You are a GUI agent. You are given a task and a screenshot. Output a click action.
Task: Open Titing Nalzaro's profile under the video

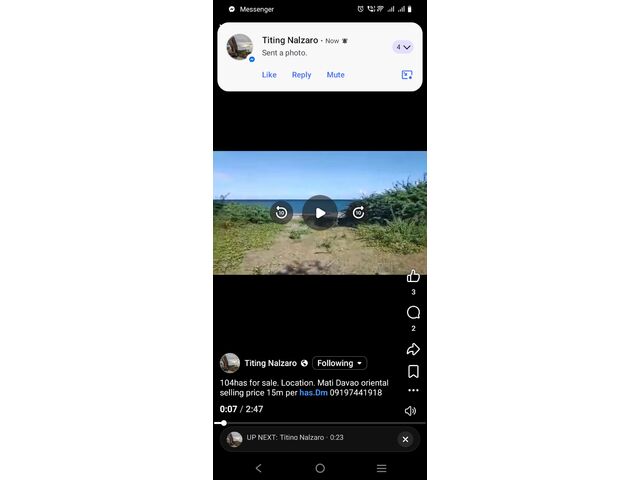(x=270, y=363)
